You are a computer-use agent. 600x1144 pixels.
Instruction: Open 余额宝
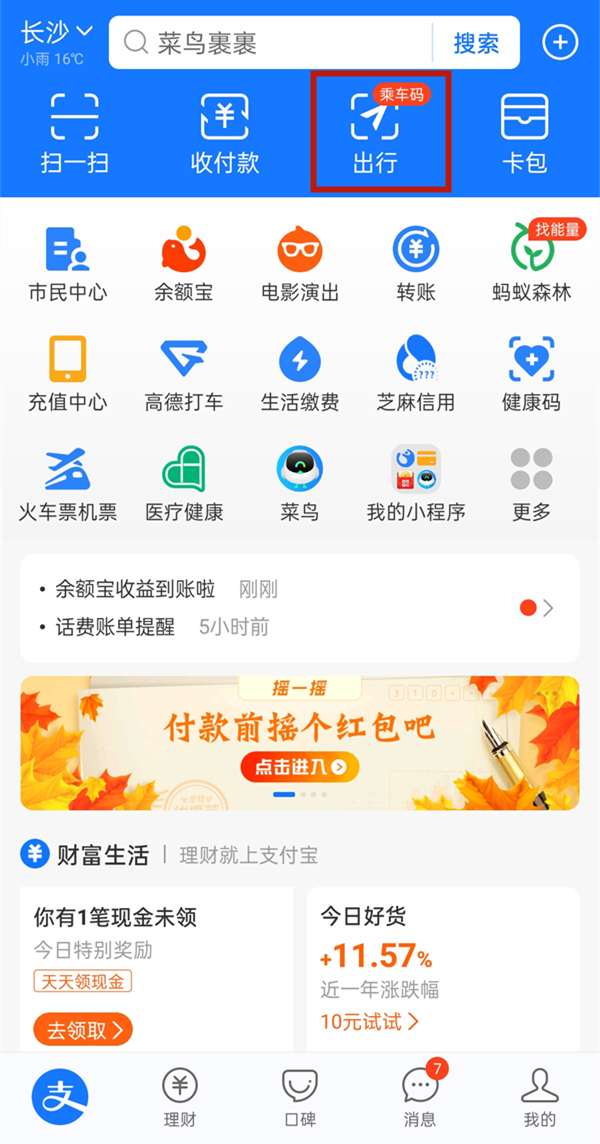(184, 263)
